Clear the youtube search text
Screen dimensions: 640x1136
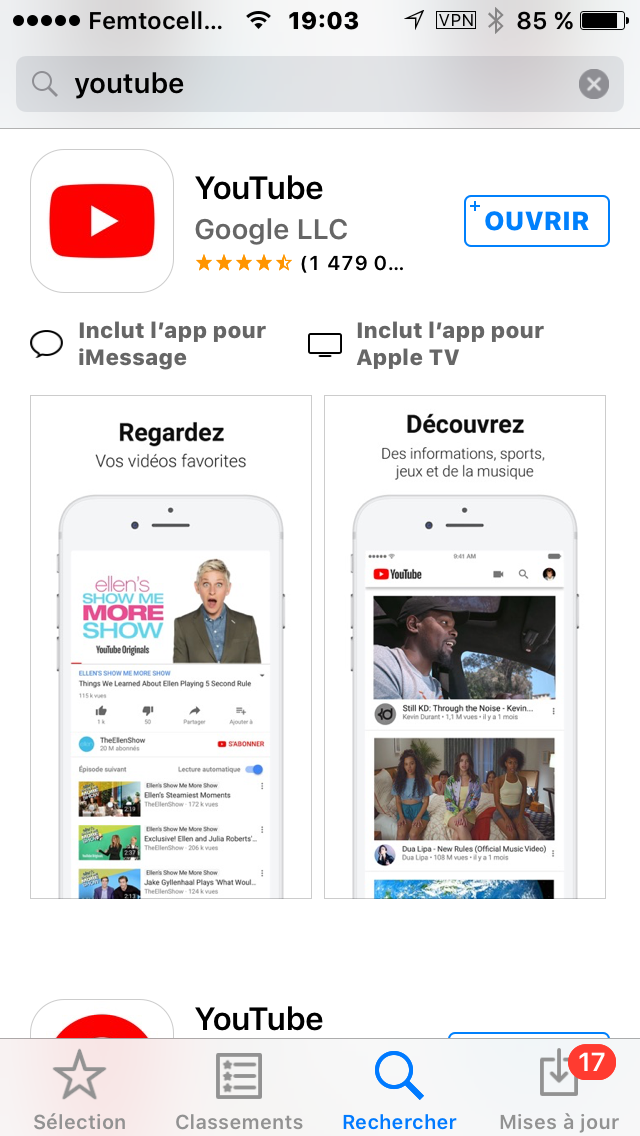coord(594,85)
